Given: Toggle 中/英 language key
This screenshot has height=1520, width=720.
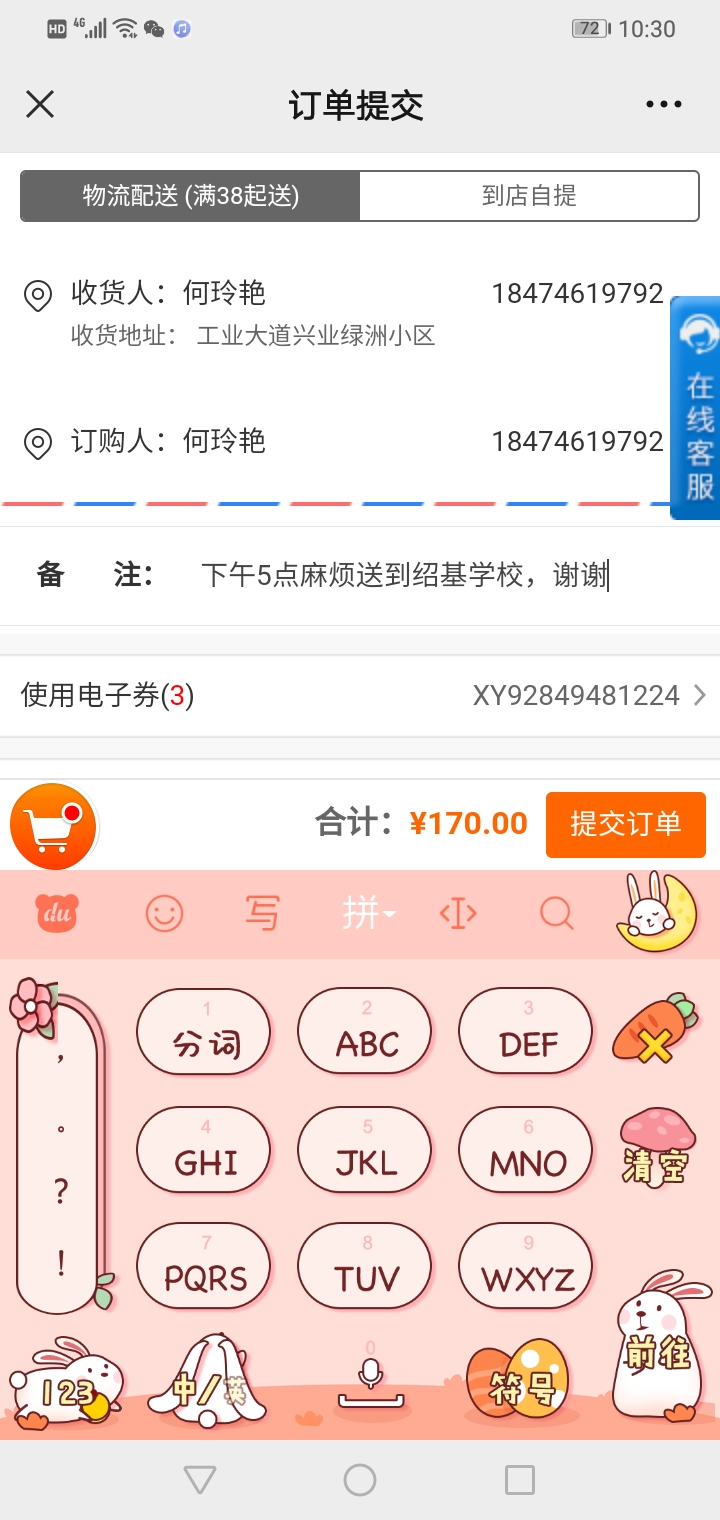Looking at the screenshot, I should tap(208, 1382).
